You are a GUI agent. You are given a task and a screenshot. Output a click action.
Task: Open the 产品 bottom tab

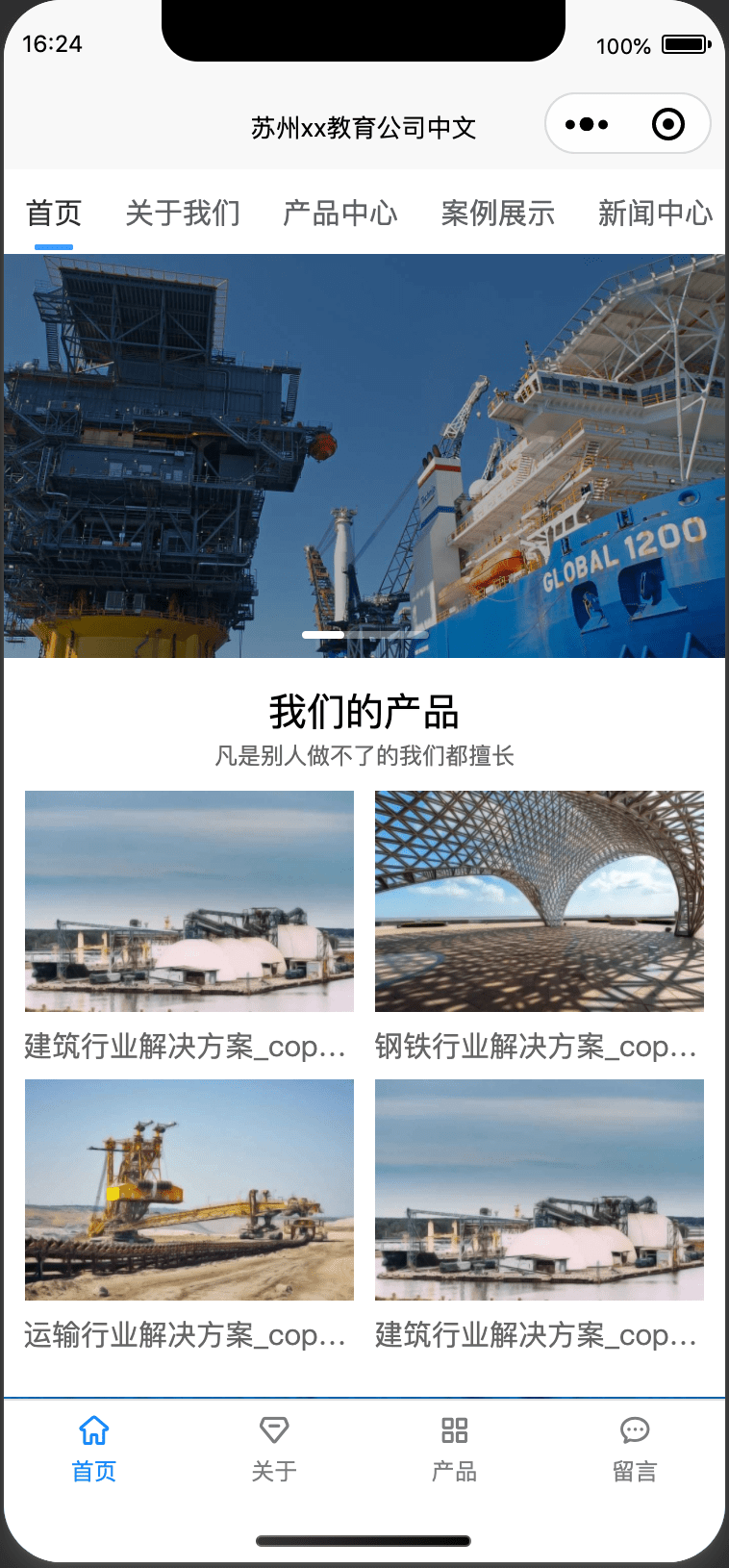454,1449
